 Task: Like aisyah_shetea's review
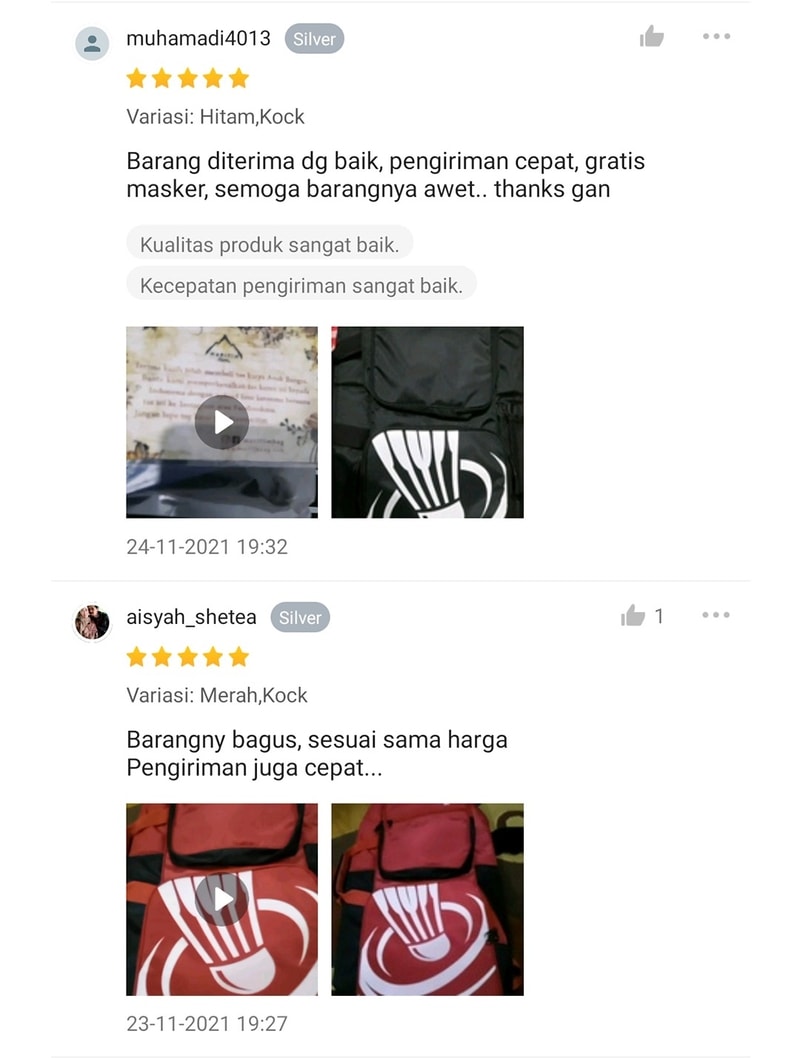coord(633,616)
